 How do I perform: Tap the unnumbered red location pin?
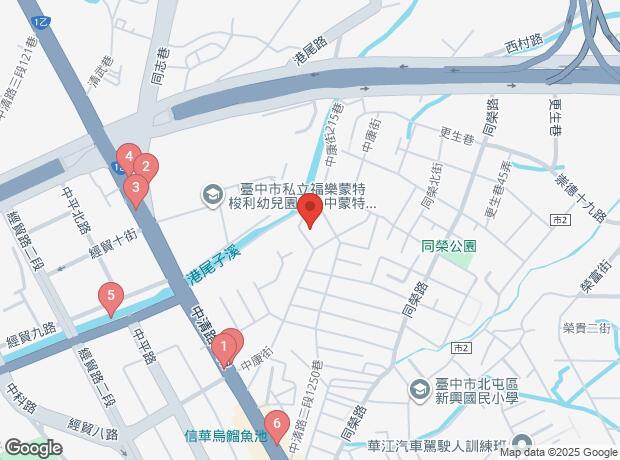point(310,211)
